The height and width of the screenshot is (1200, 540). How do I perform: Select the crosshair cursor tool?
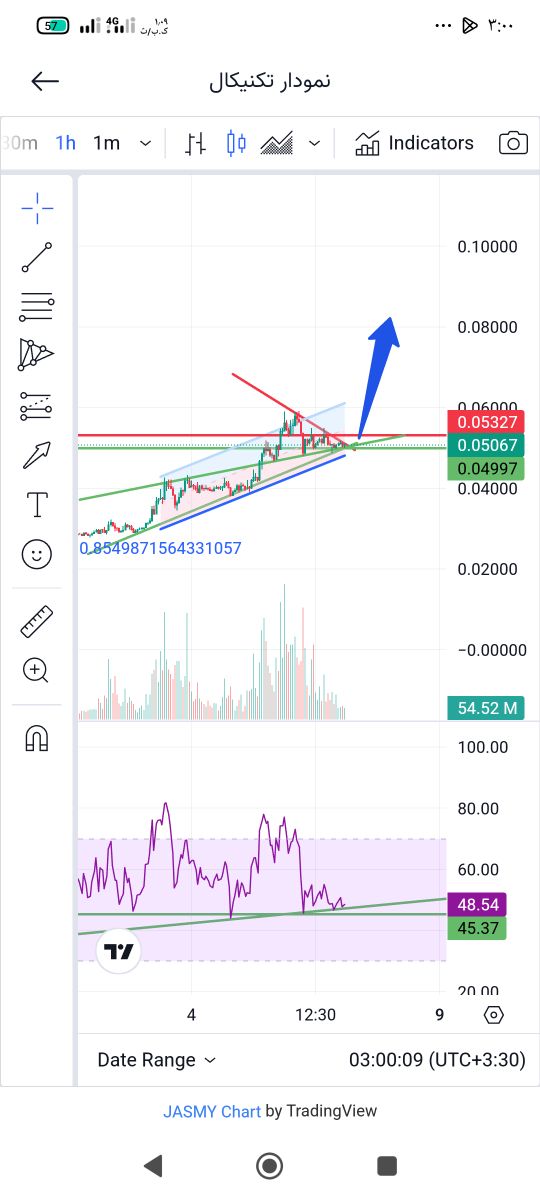coord(37,209)
